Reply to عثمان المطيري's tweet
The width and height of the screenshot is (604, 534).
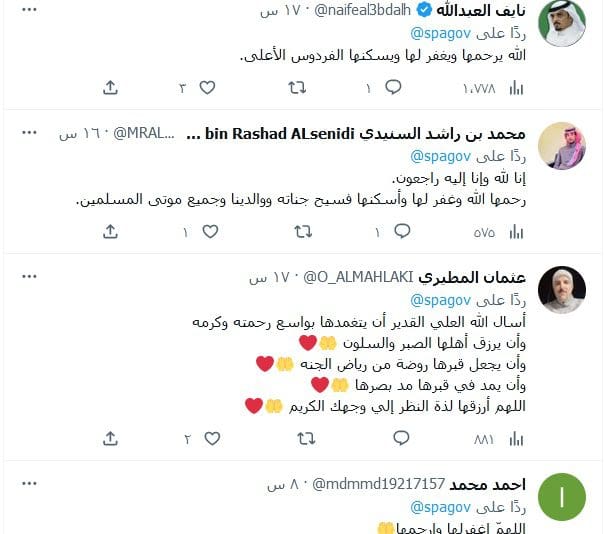pyautogui.click(x=401, y=438)
